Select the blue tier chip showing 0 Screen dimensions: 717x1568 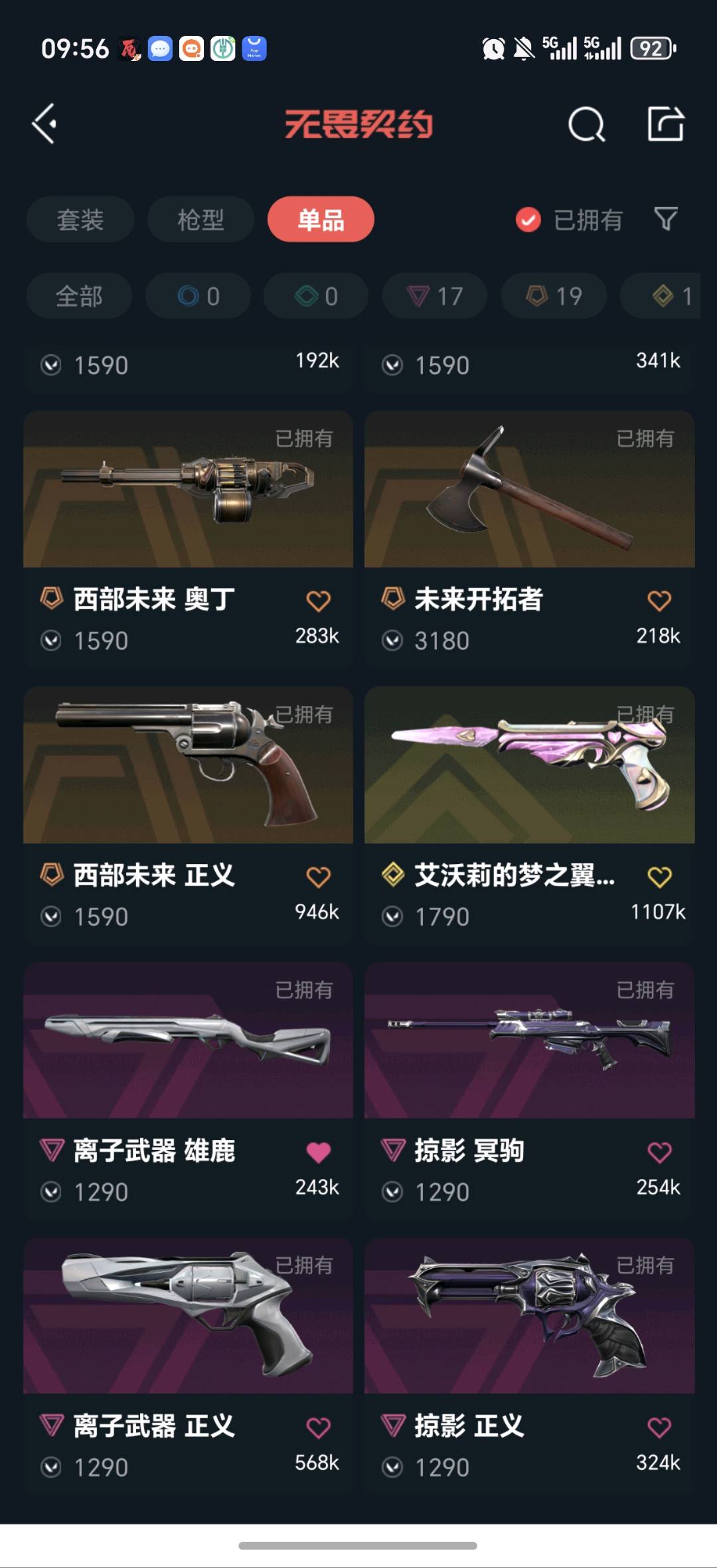coord(198,296)
